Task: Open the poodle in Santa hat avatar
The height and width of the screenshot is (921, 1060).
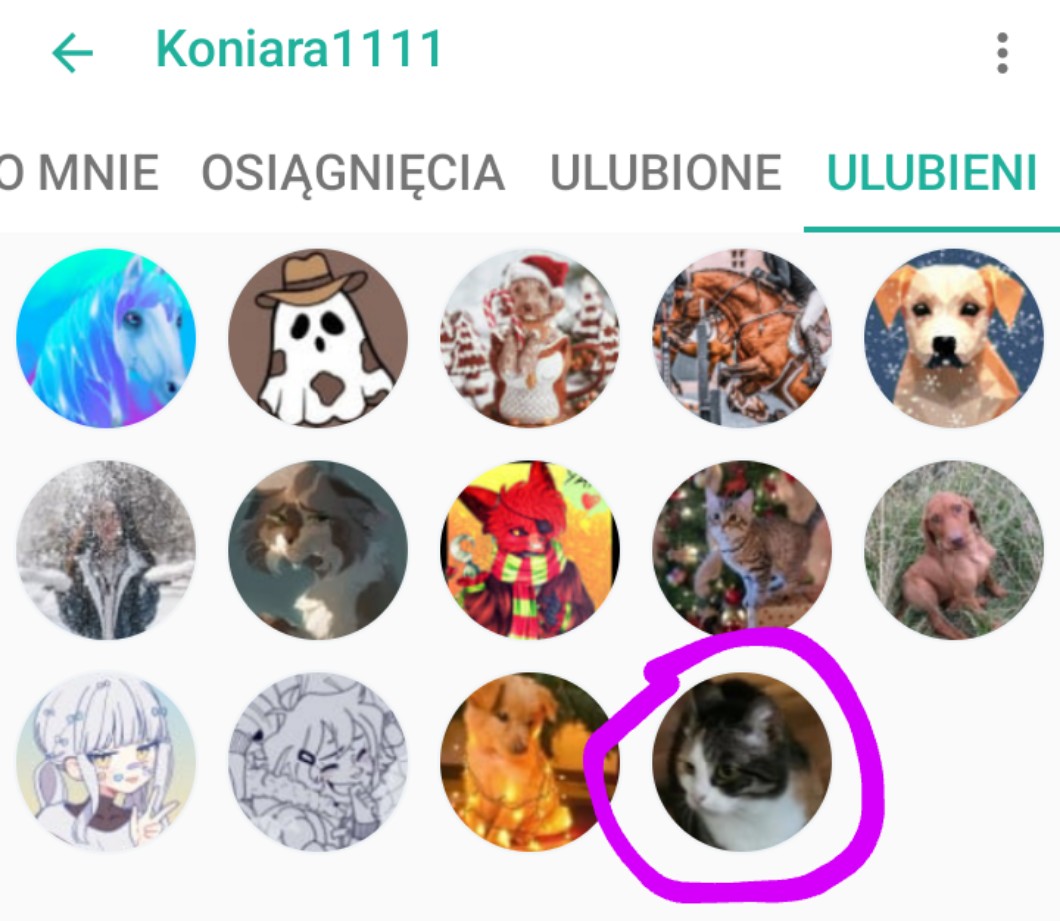Action: 530,338
